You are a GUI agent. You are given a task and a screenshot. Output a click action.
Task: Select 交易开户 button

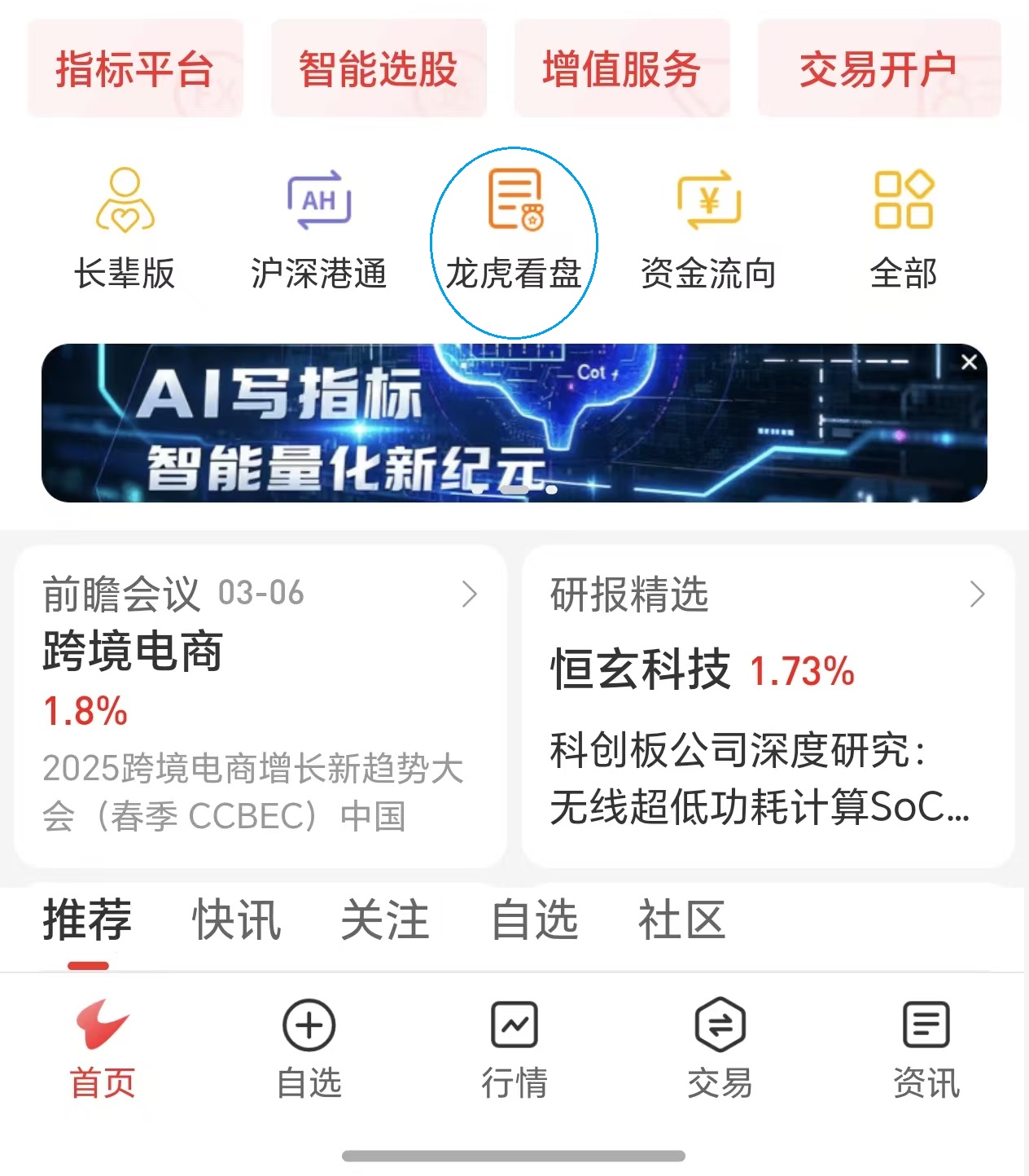[x=878, y=68]
